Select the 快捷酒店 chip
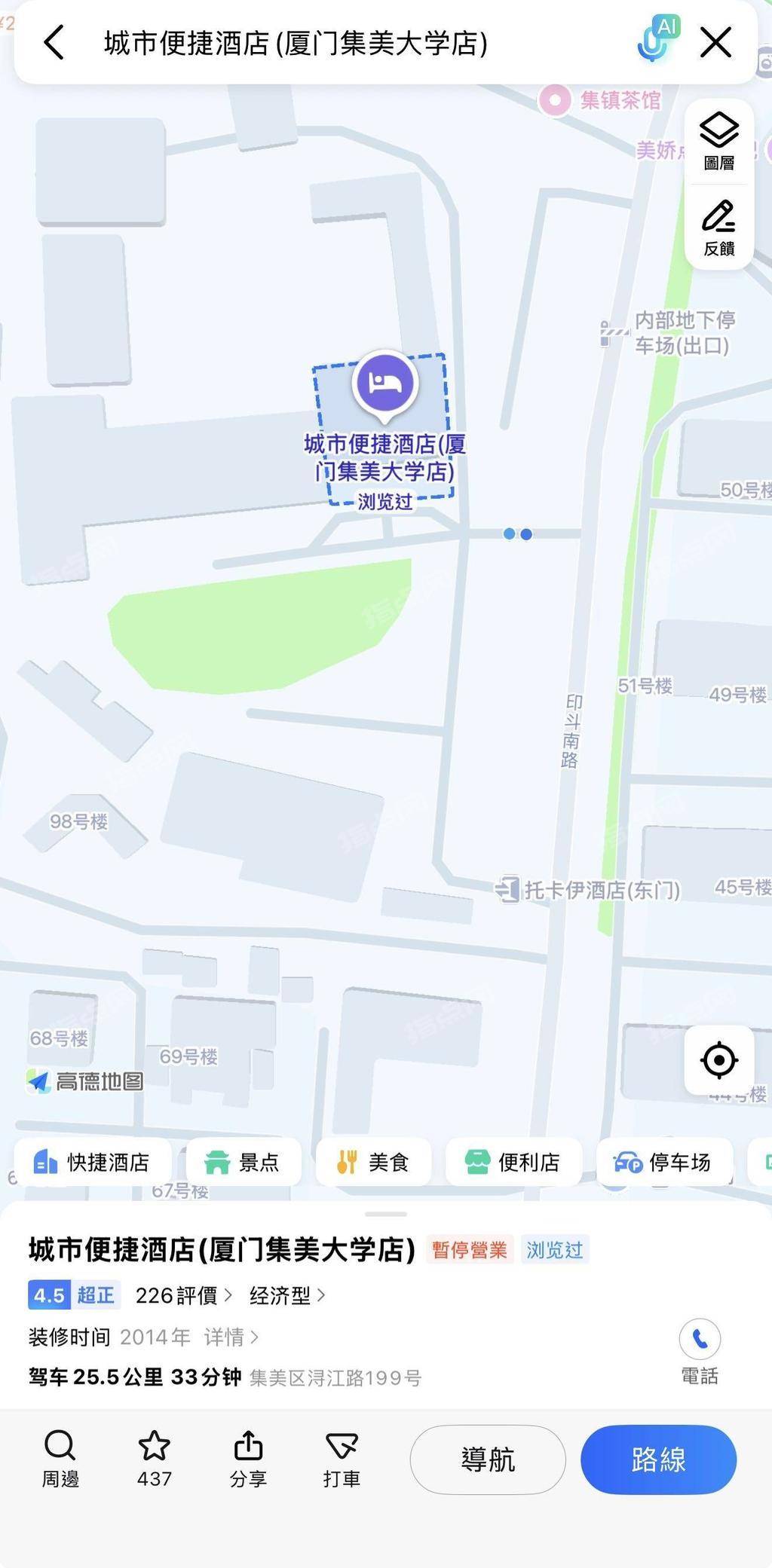The height and width of the screenshot is (1568, 772). click(92, 1163)
